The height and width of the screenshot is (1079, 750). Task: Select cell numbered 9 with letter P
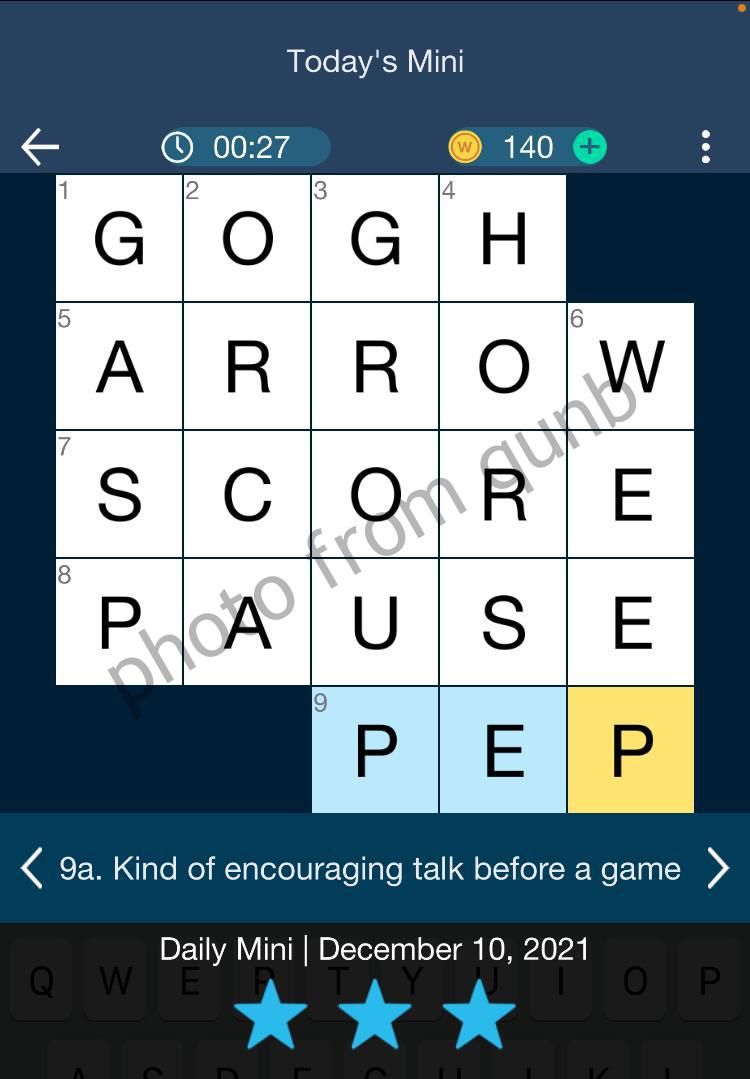[375, 750]
